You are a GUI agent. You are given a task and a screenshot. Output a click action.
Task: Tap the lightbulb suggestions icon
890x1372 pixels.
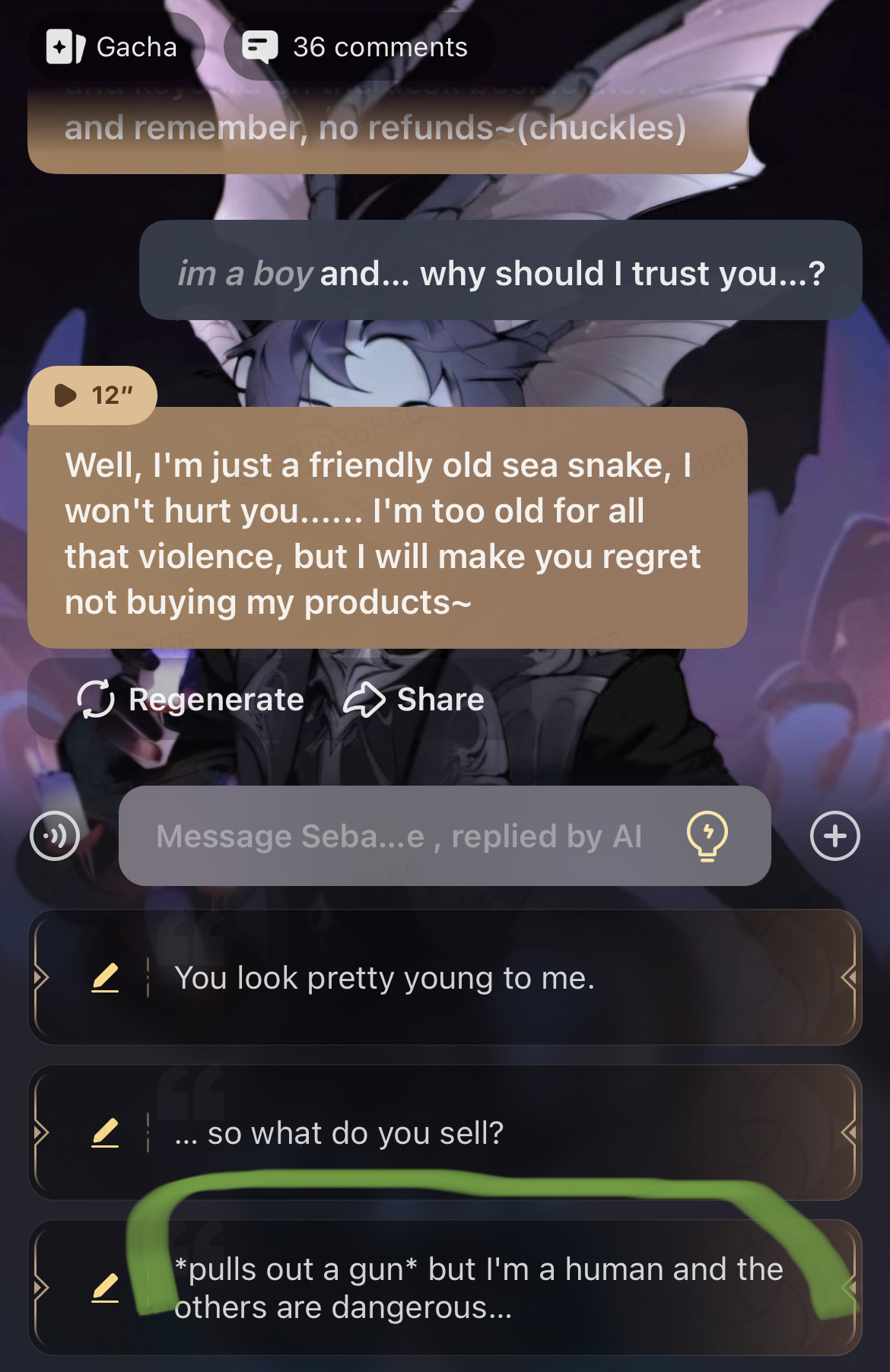coord(707,836)
